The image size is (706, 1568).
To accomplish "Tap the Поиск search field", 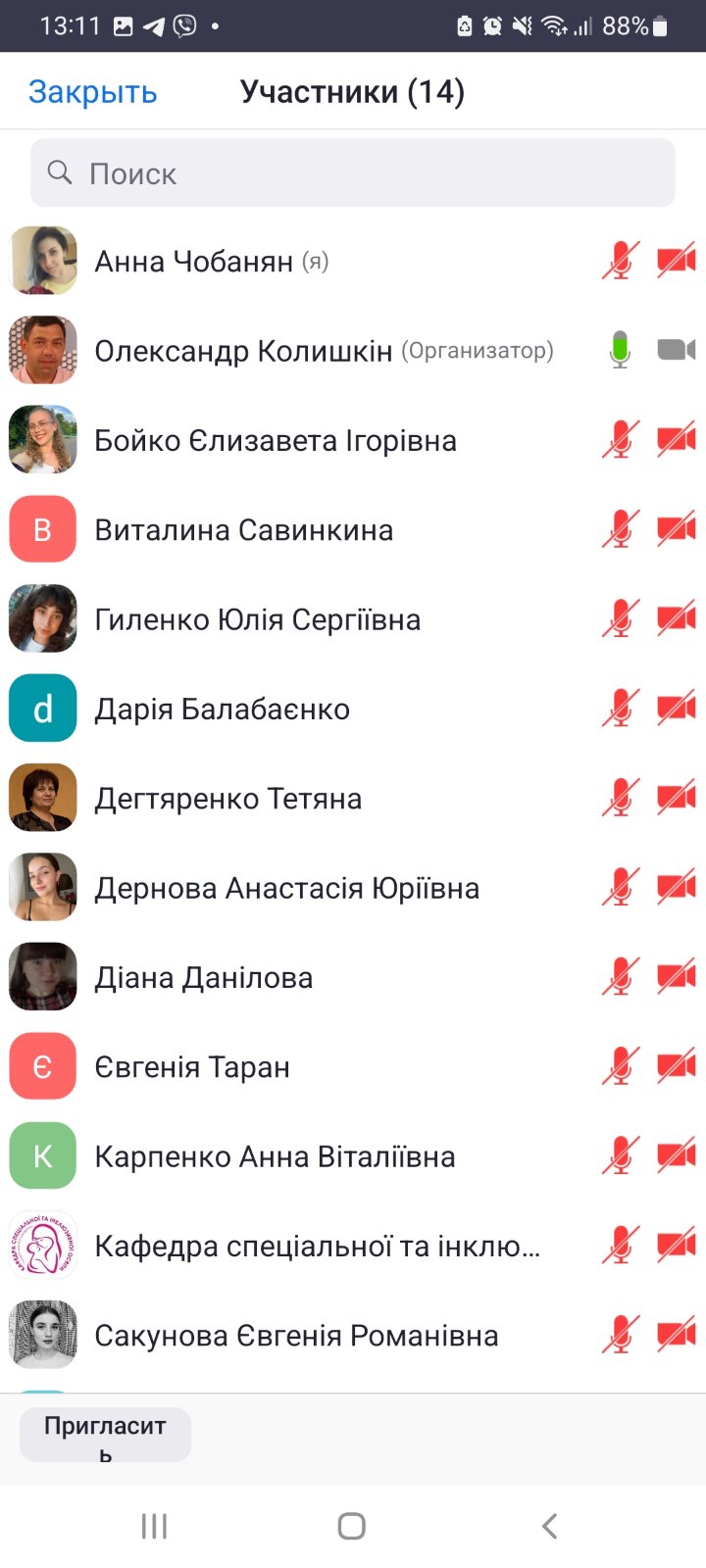I will [353, 173].
